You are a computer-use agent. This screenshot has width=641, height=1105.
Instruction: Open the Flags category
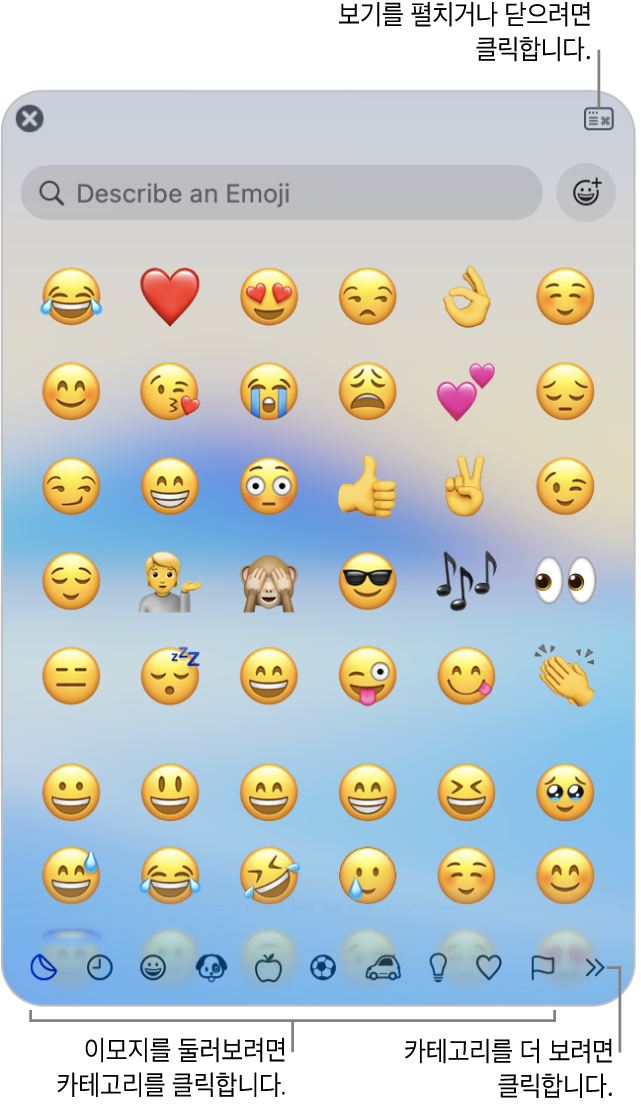pos(542,967)
